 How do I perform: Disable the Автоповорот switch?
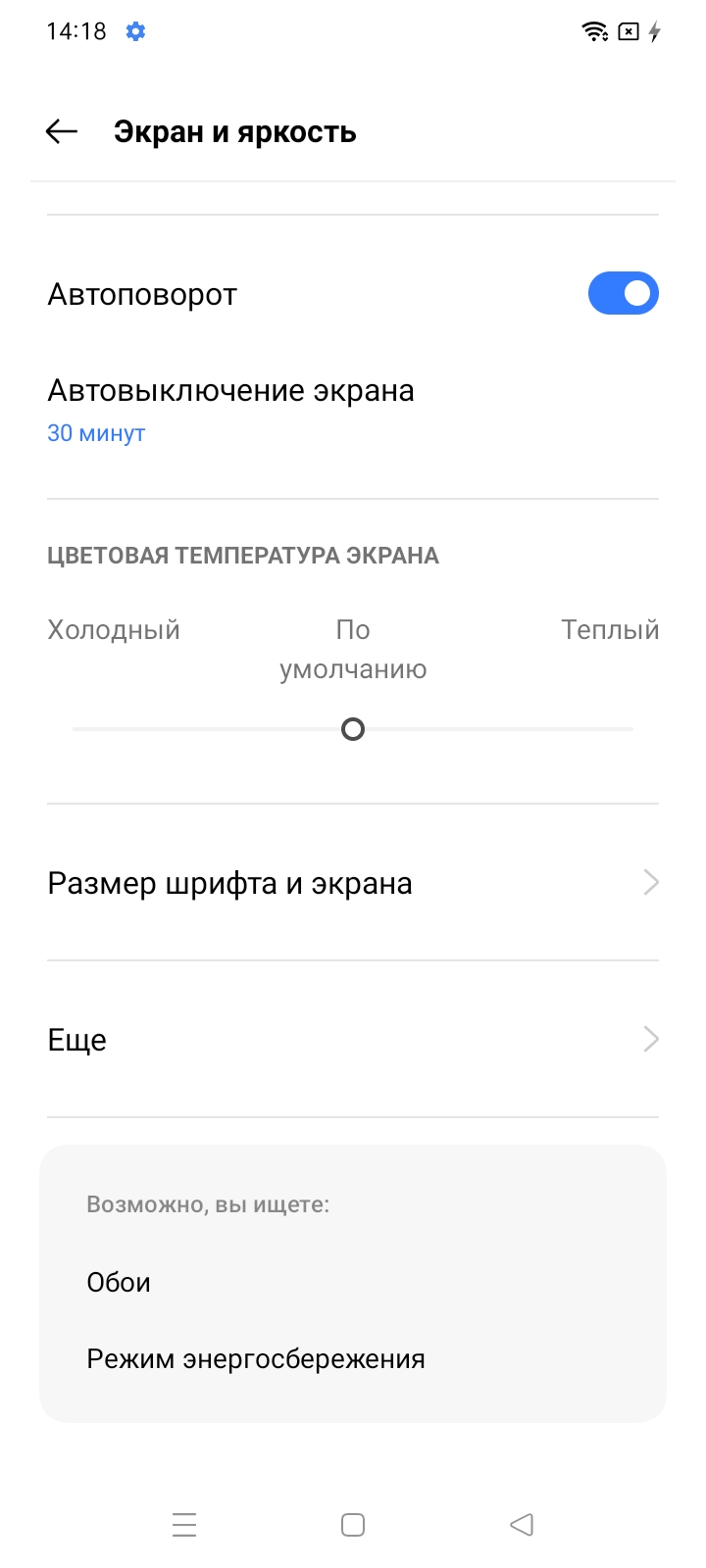[623, 293]
